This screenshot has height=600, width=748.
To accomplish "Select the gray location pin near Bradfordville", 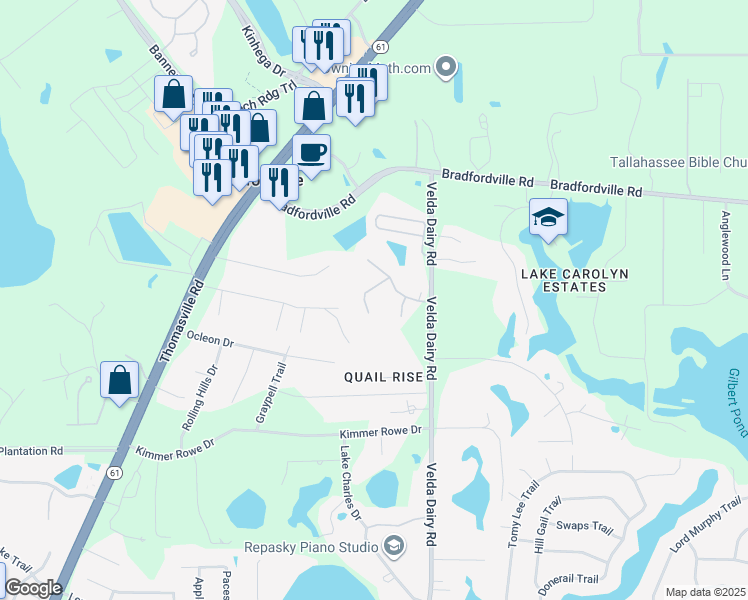I will click(446, 68).
